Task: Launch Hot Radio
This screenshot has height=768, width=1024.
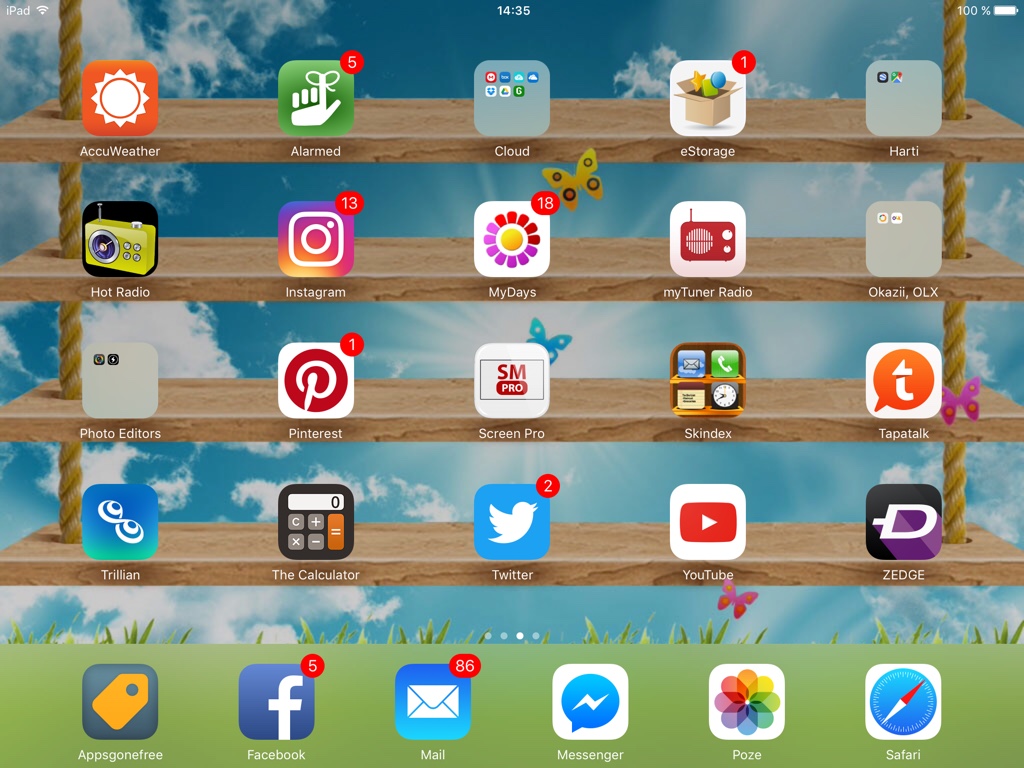Action: click(x=120, y=239)
